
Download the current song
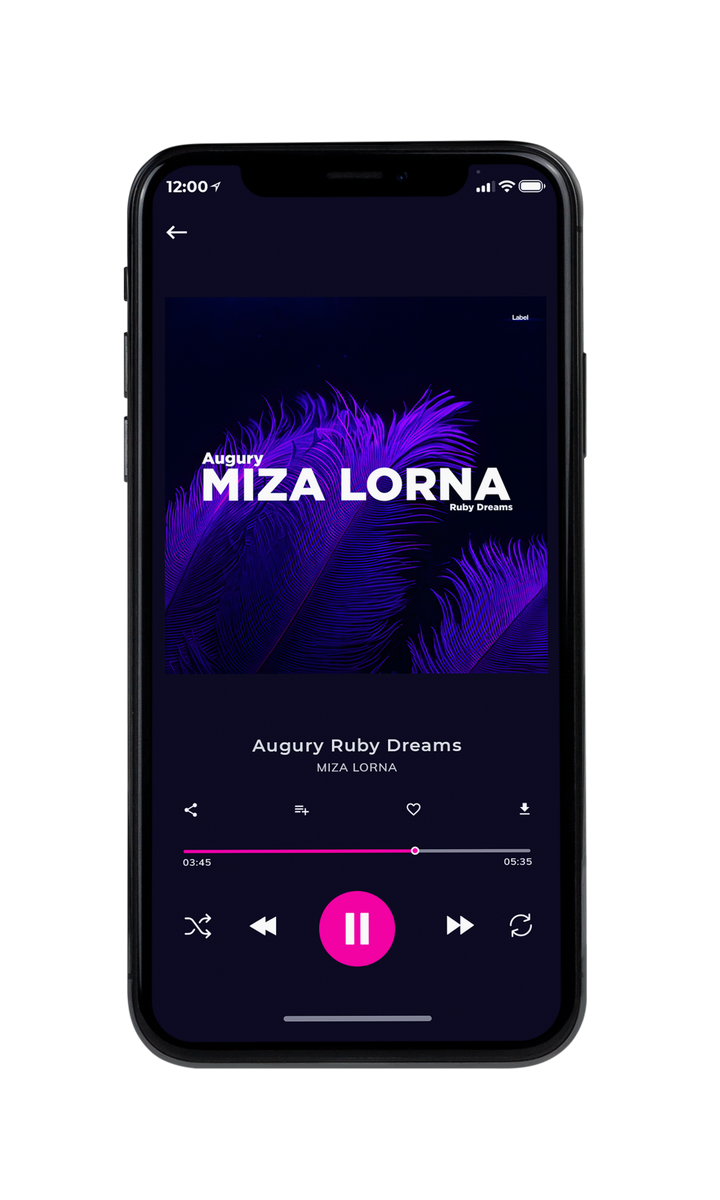(524, 809)
